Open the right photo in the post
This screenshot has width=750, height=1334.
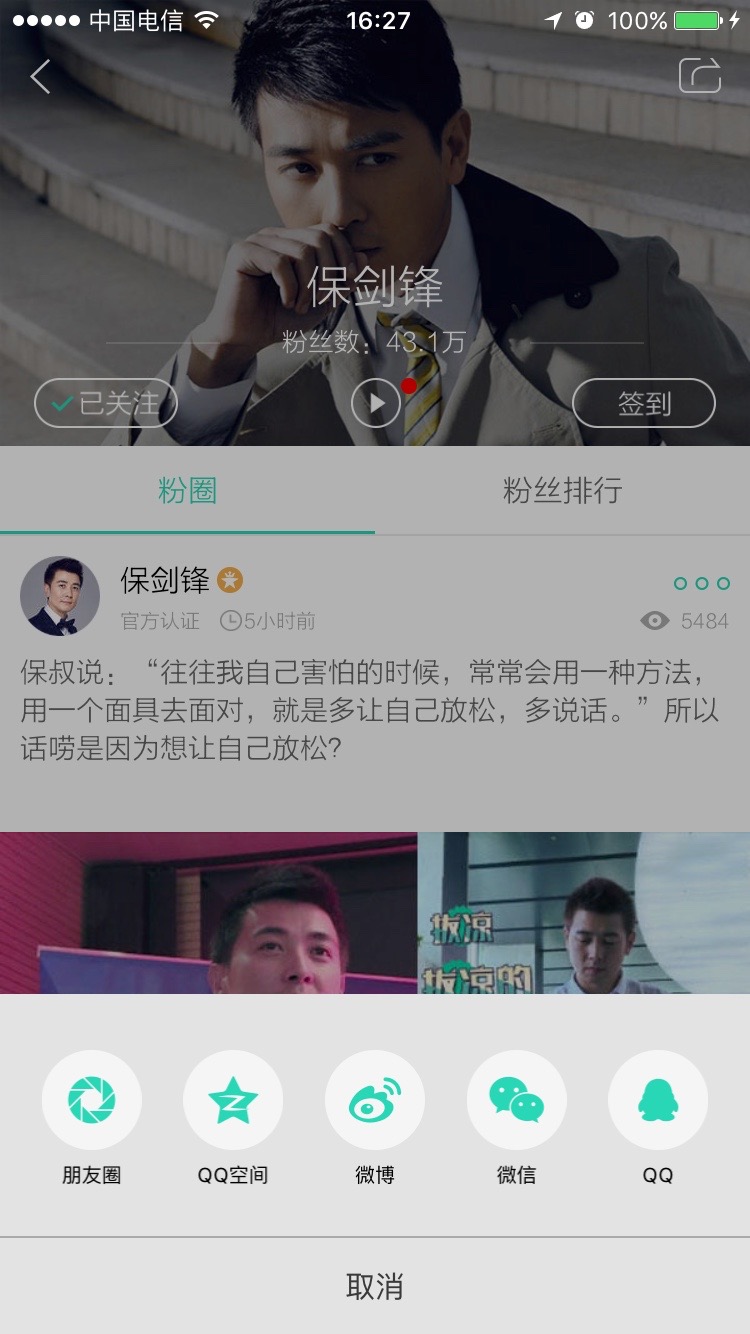coord(584,912)
